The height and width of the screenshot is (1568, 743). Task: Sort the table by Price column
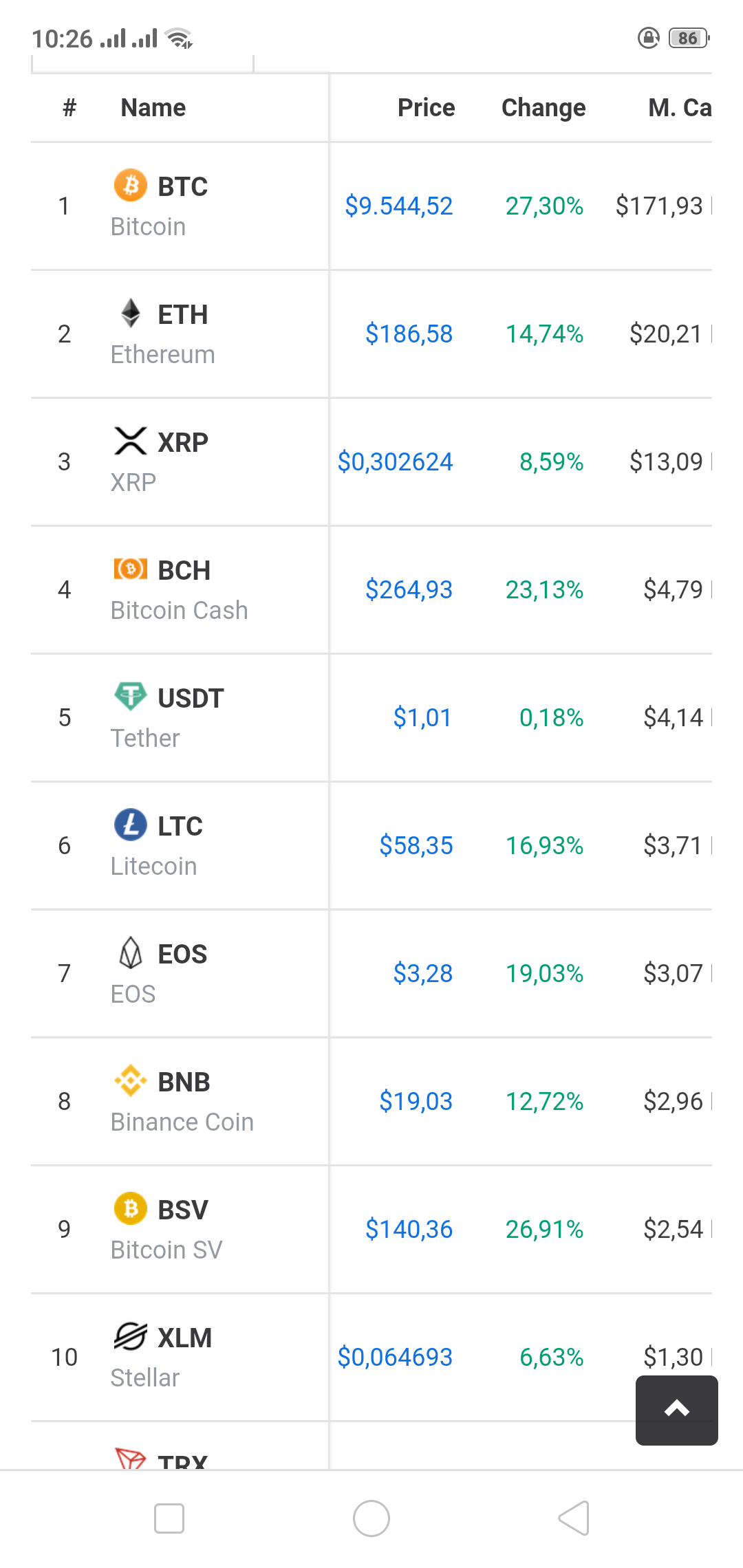tap(426, 108)
